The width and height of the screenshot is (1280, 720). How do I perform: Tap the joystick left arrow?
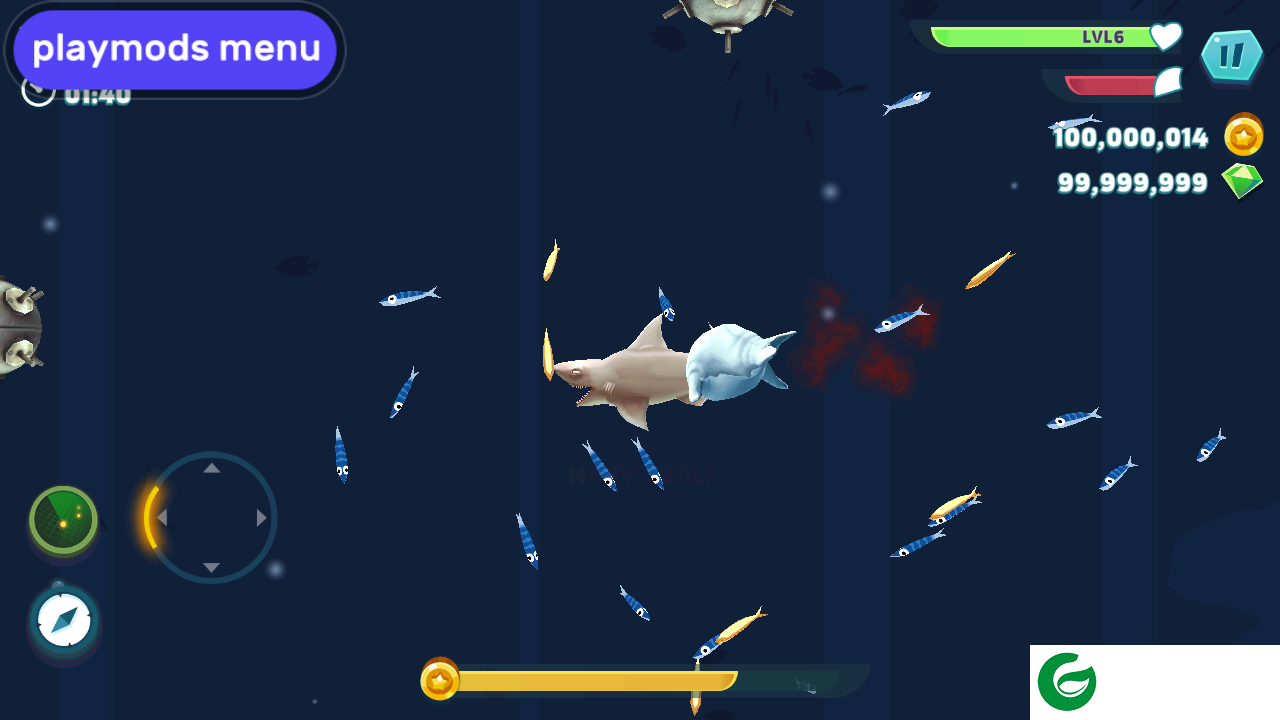click(162, 518)
